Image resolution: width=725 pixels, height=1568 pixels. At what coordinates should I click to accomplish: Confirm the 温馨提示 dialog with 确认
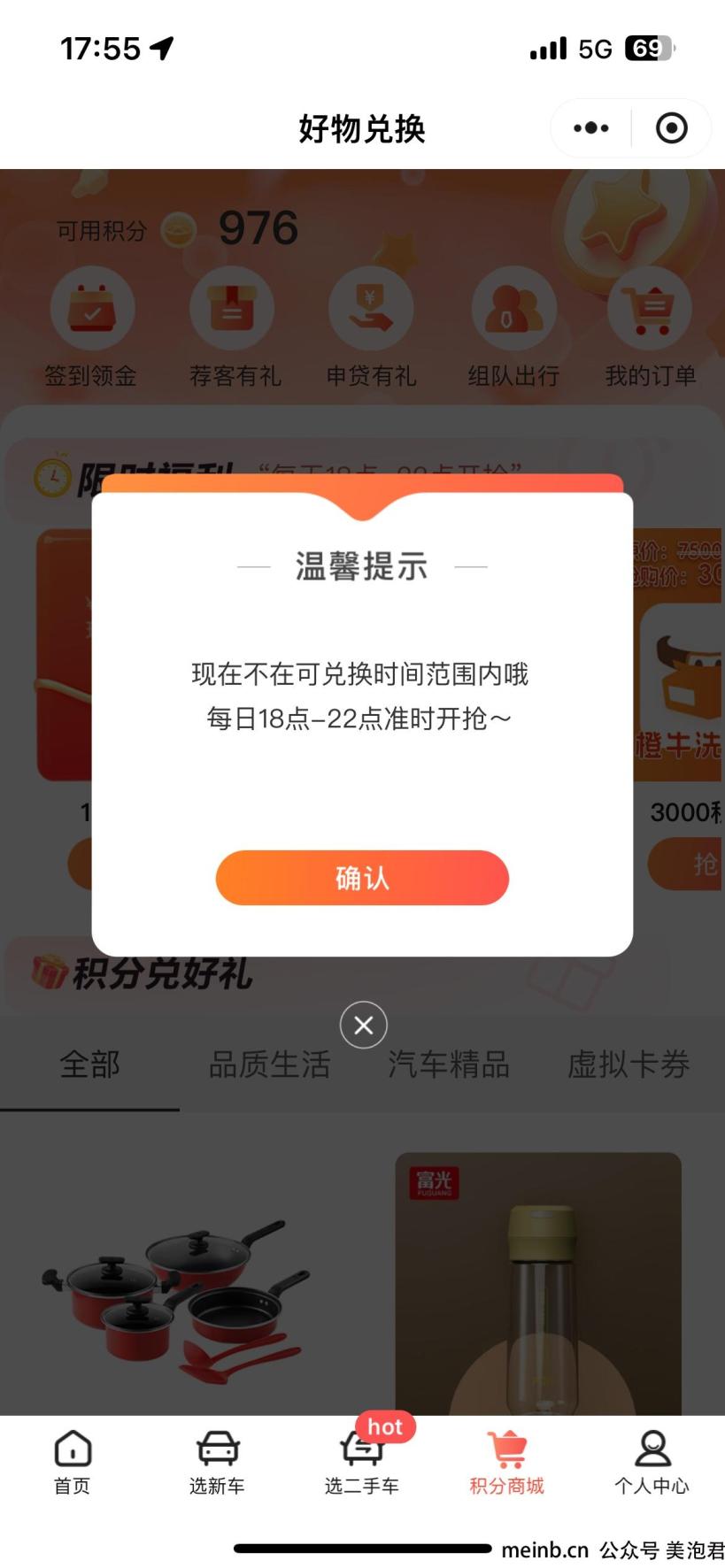[x=362, y=878]
